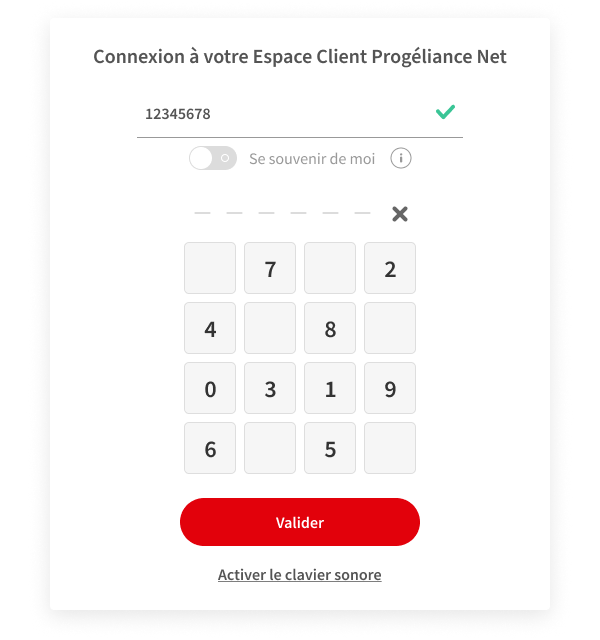Viewport: 600px width, 640px height.
Task: Enter digit 2 on the keypad
Action: tap(390, 268)
